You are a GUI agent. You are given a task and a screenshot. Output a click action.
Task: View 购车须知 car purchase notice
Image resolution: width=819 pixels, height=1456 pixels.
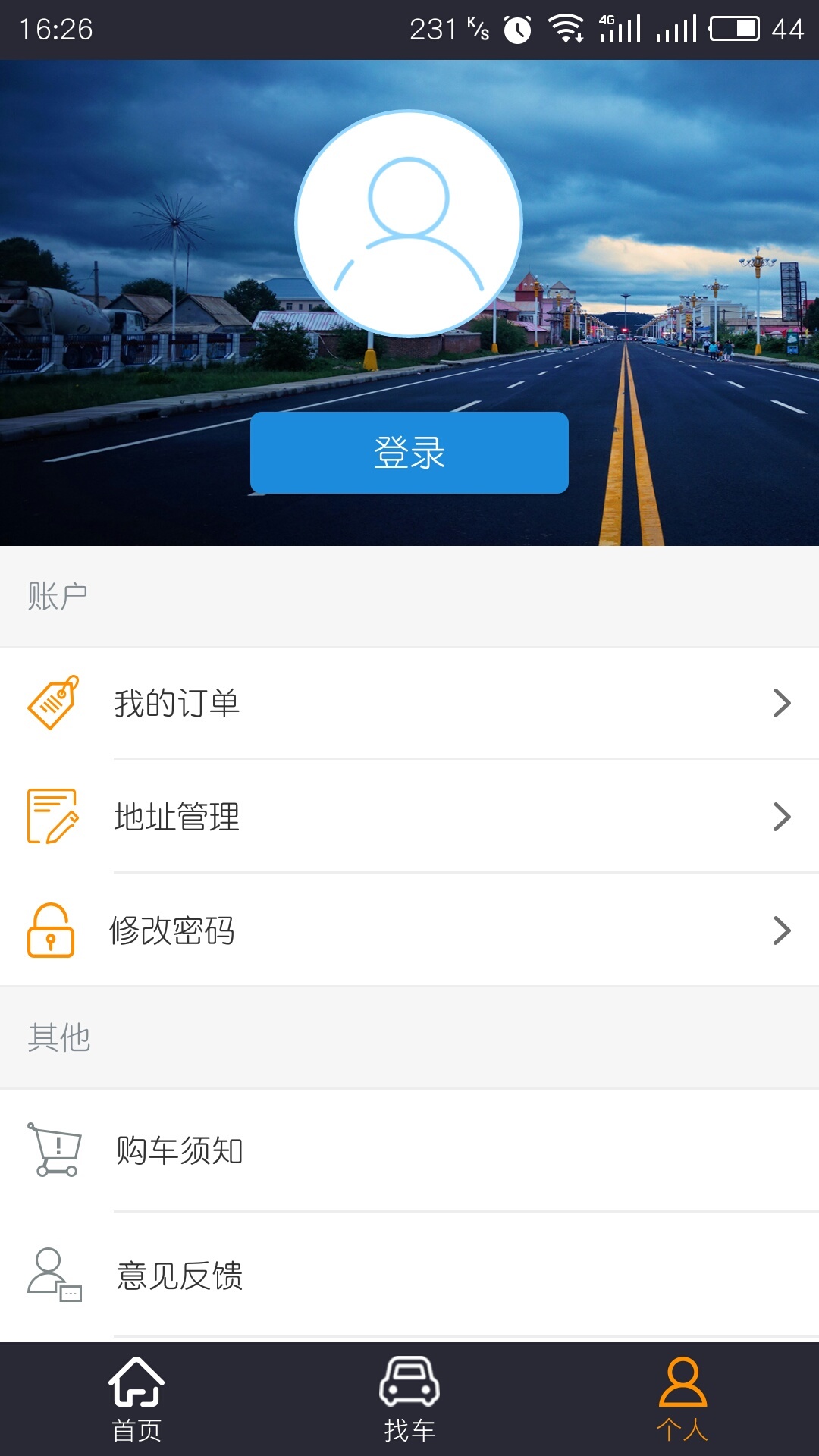pos(409,1150)
